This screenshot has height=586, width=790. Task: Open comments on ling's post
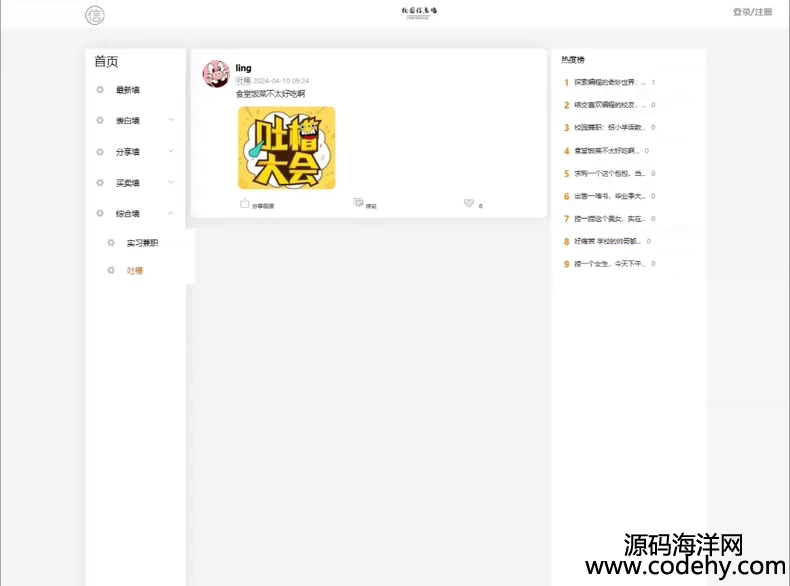coord(359,203)
